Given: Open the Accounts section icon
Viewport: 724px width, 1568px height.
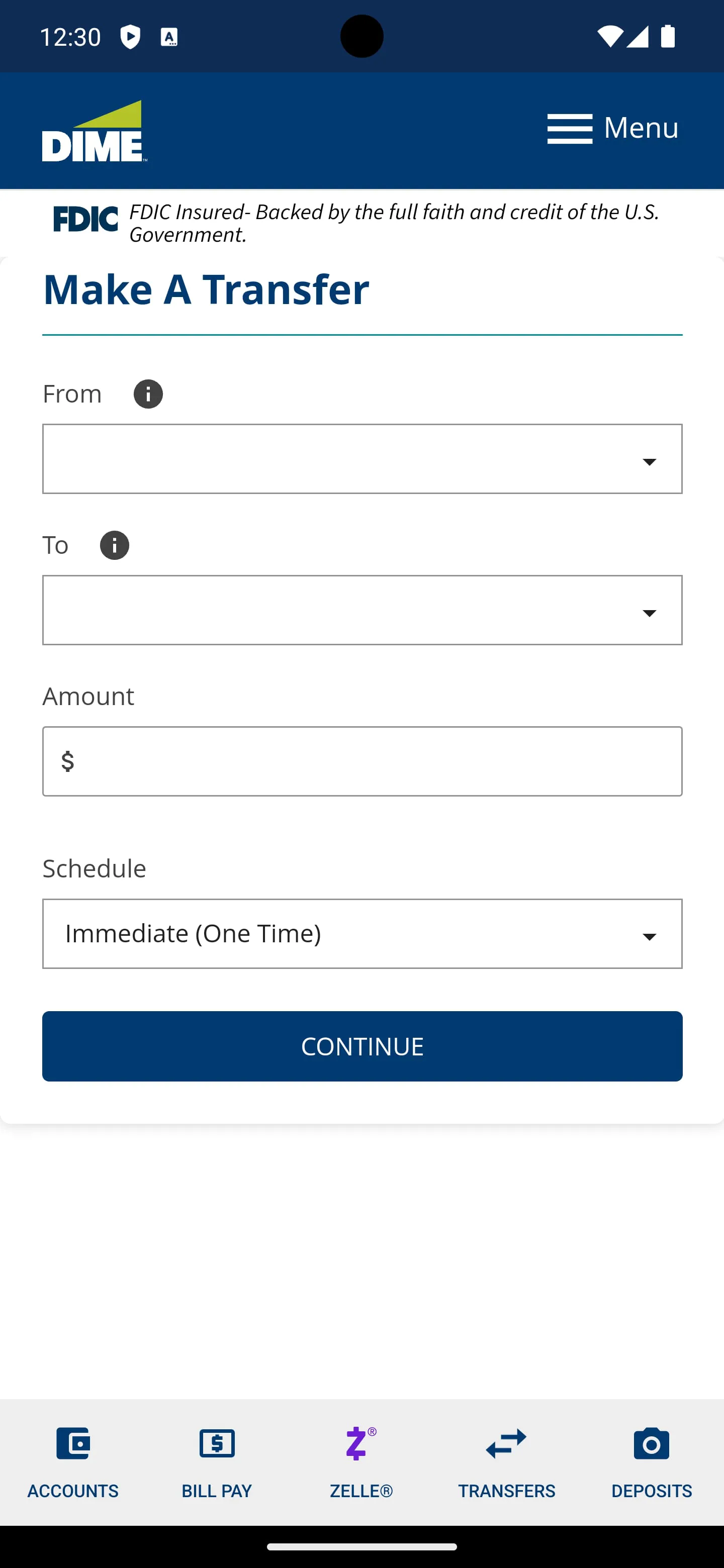Looking at the screenshot, I should (x=72, y=1442).
